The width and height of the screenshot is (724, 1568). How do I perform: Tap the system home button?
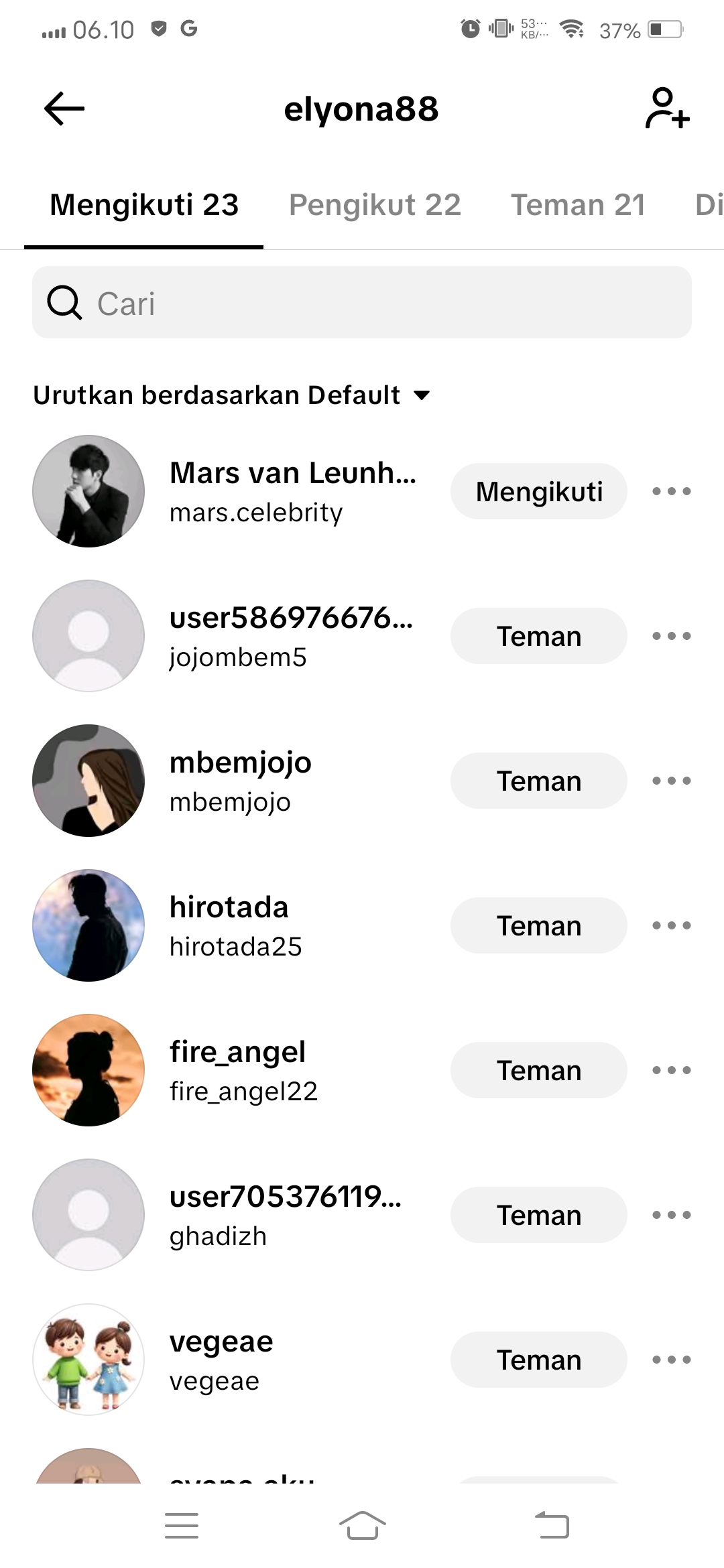point(362,1526)
